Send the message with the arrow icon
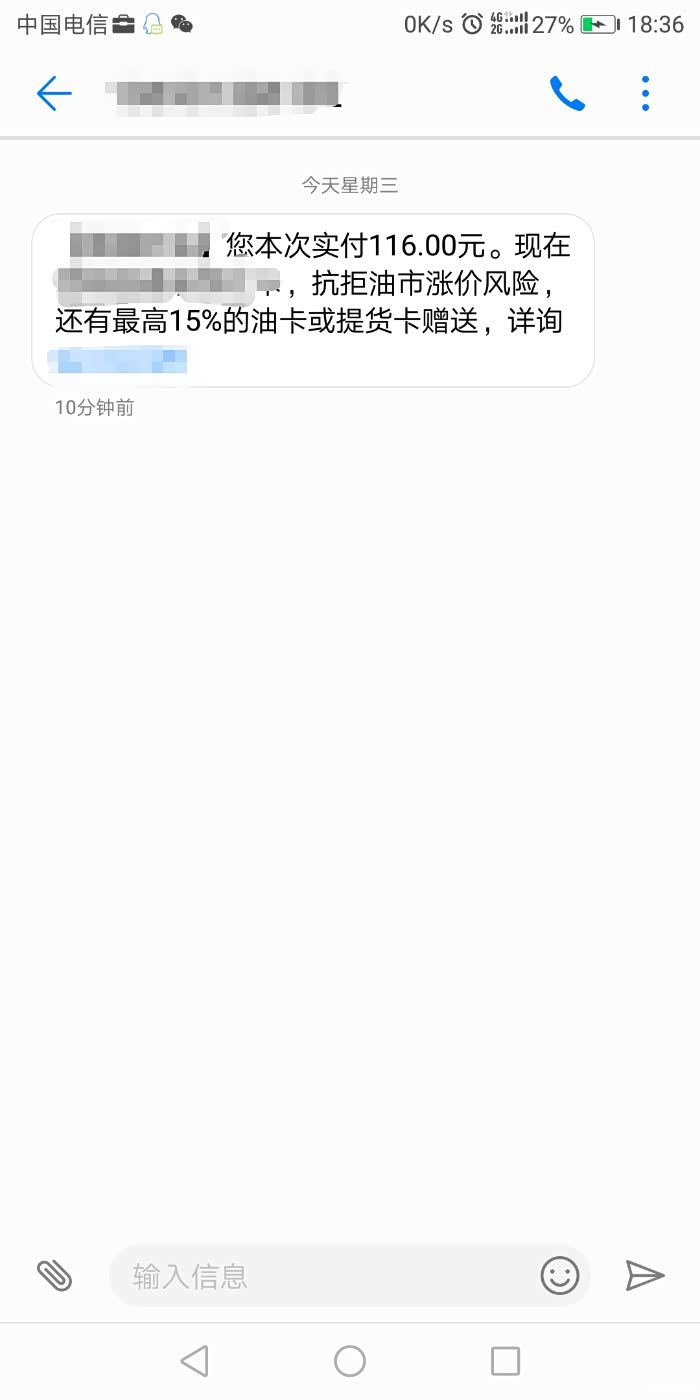700x1400 pixels. 645,1275
